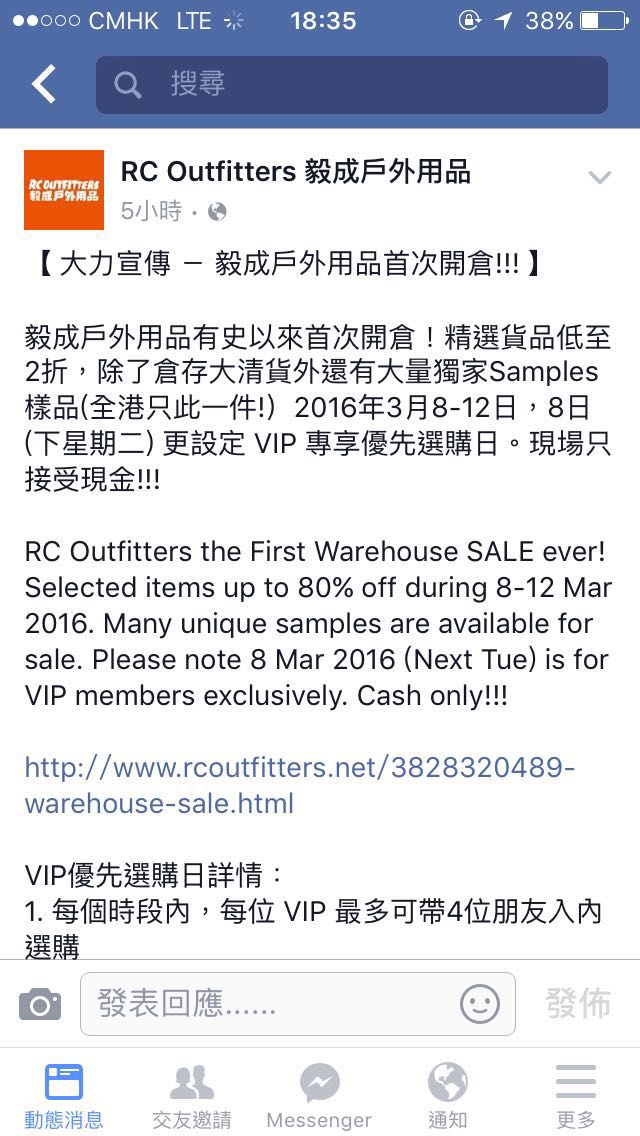Tap the 發表回應 comment field
Screen dimensions: 640x1136
pyautogui.click(x=298, y=1004)
